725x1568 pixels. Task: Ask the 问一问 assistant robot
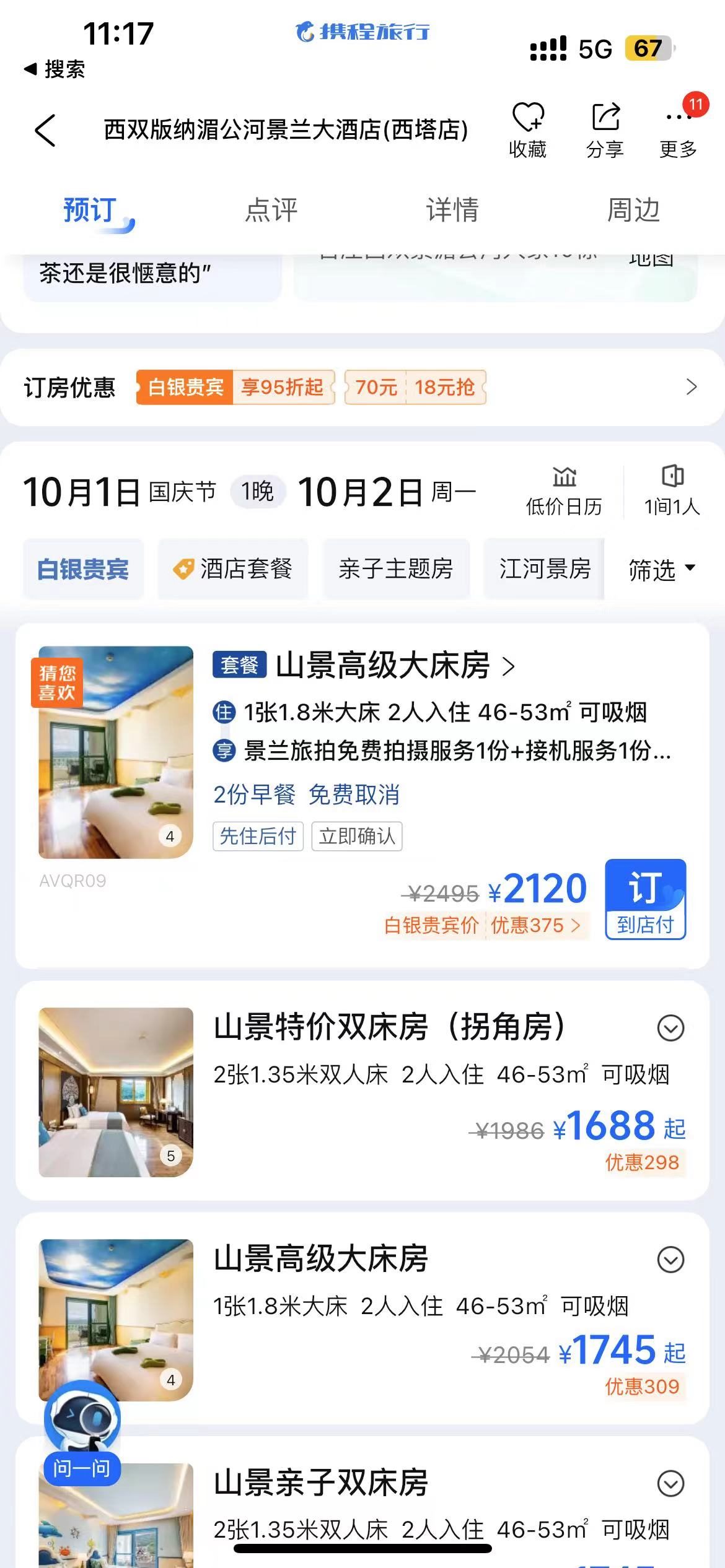[82, 1432]
